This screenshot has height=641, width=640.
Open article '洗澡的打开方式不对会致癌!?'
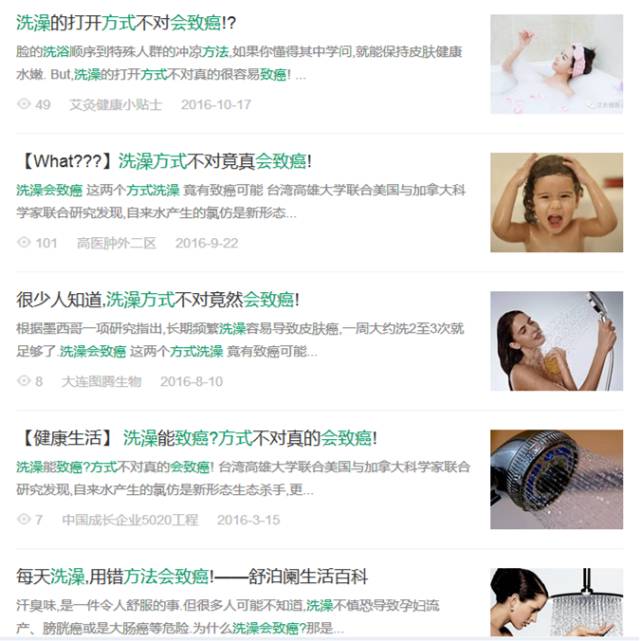tap(127, 23)
